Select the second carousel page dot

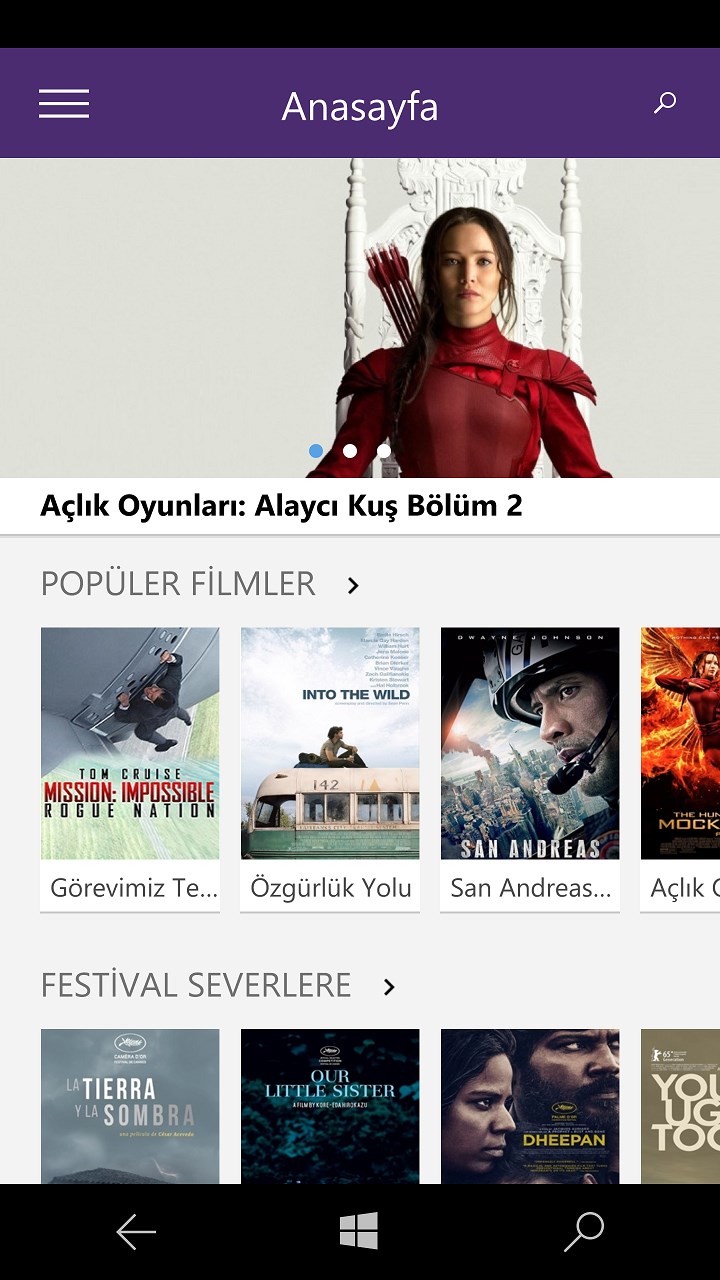pyautogui.click(x=350, y=451)
